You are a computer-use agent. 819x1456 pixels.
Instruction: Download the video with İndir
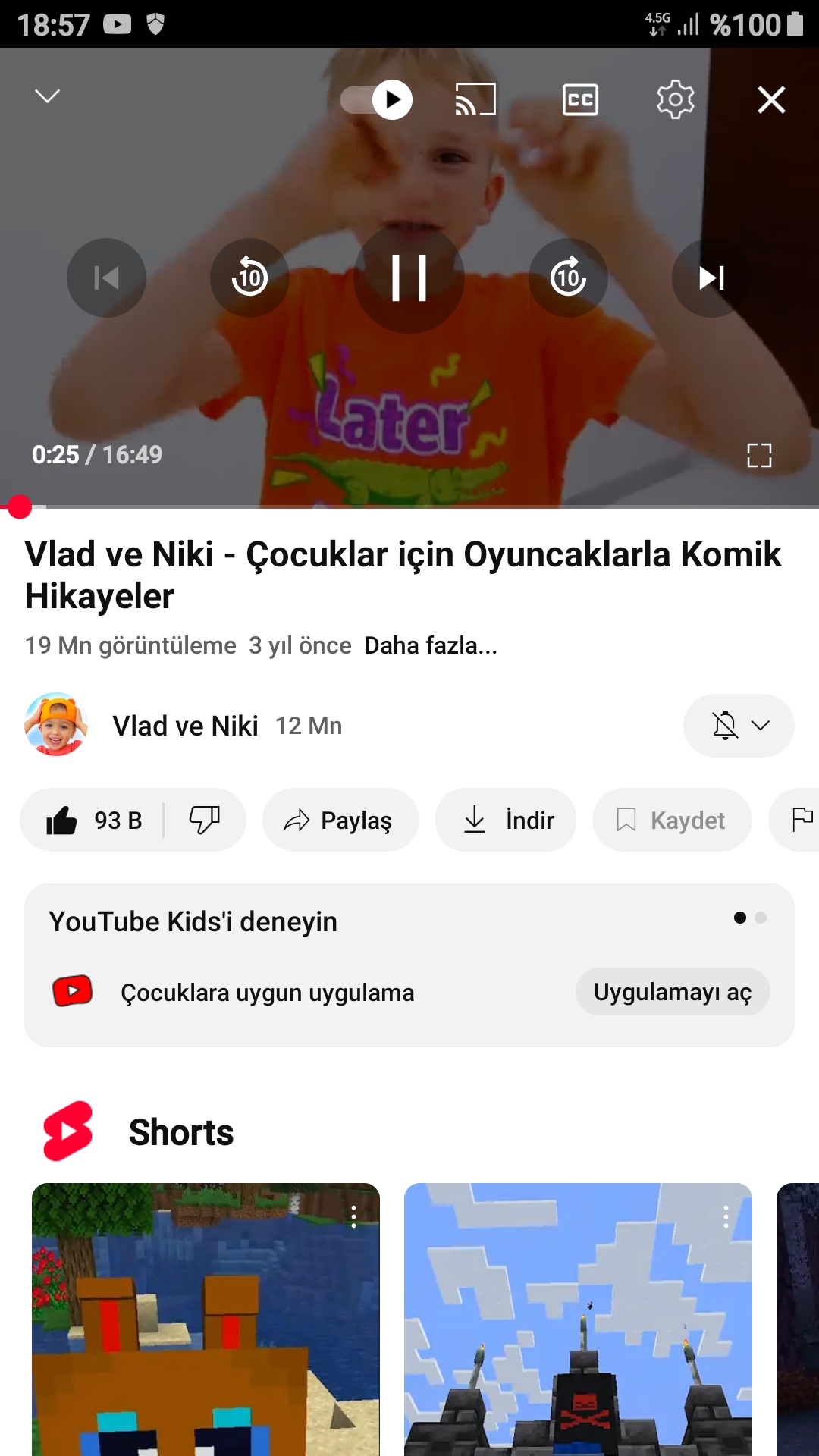point(506,820)
